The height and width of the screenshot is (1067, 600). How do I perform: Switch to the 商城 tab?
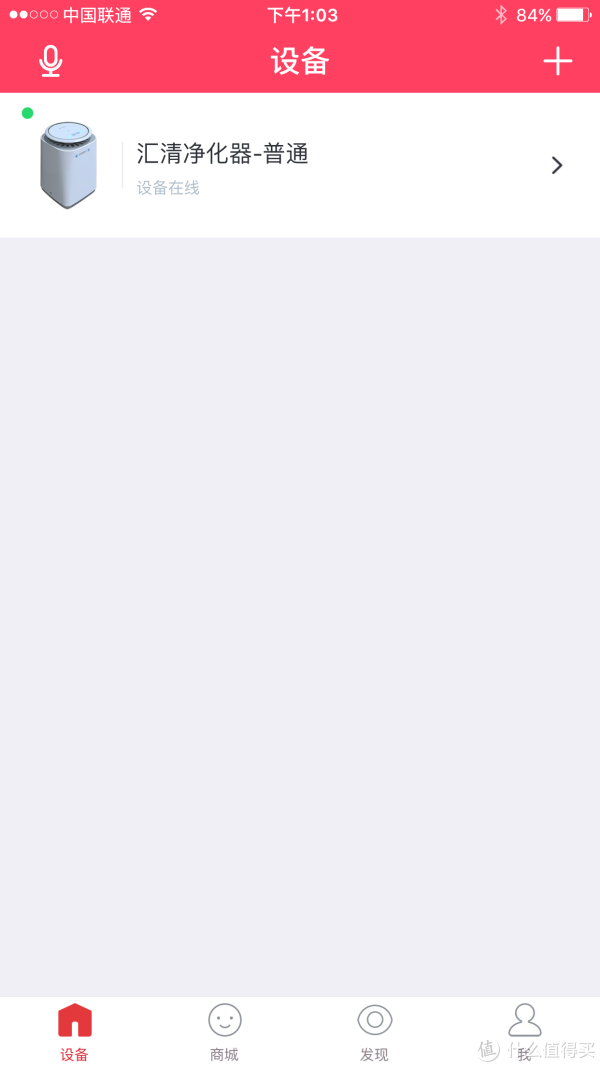pos(224,1032)
